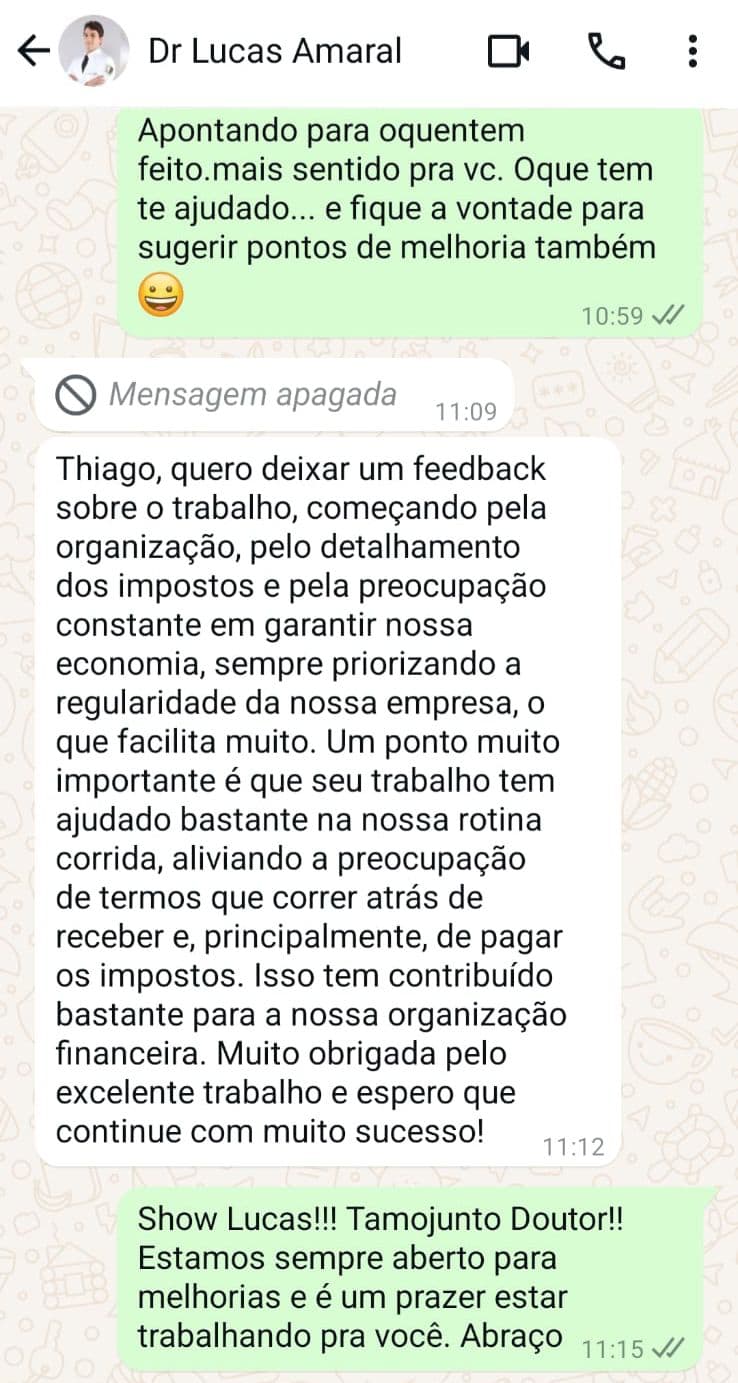This screenshot has height=1383, width=738.
Task: Open the chat header with contact name
Action: click(274, 52)
